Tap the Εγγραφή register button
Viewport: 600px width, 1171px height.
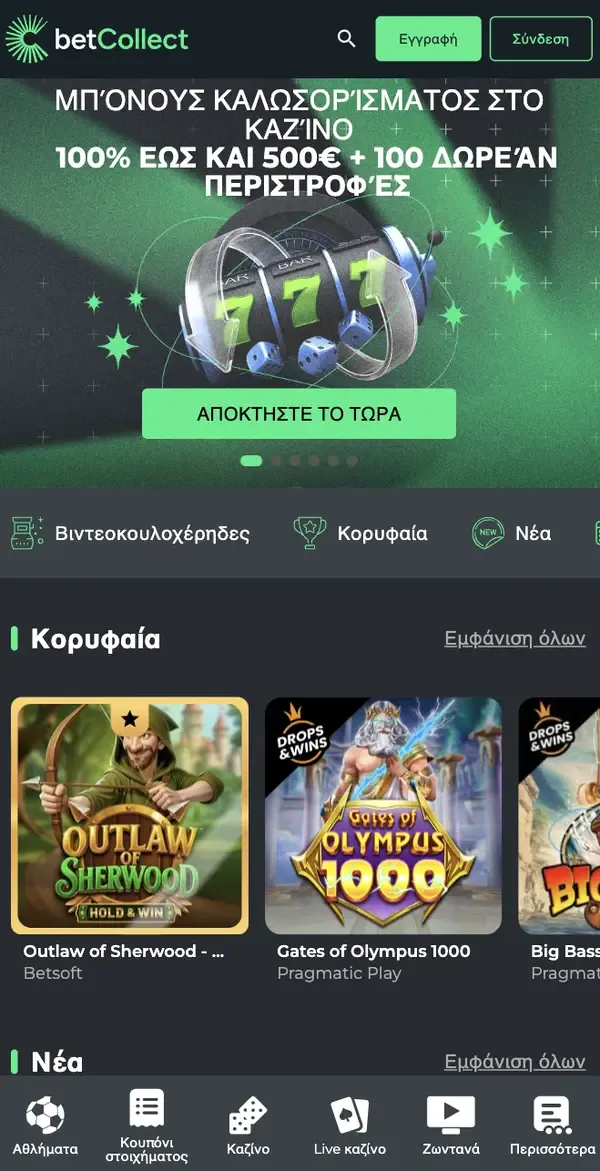click(x=428, y=39)
